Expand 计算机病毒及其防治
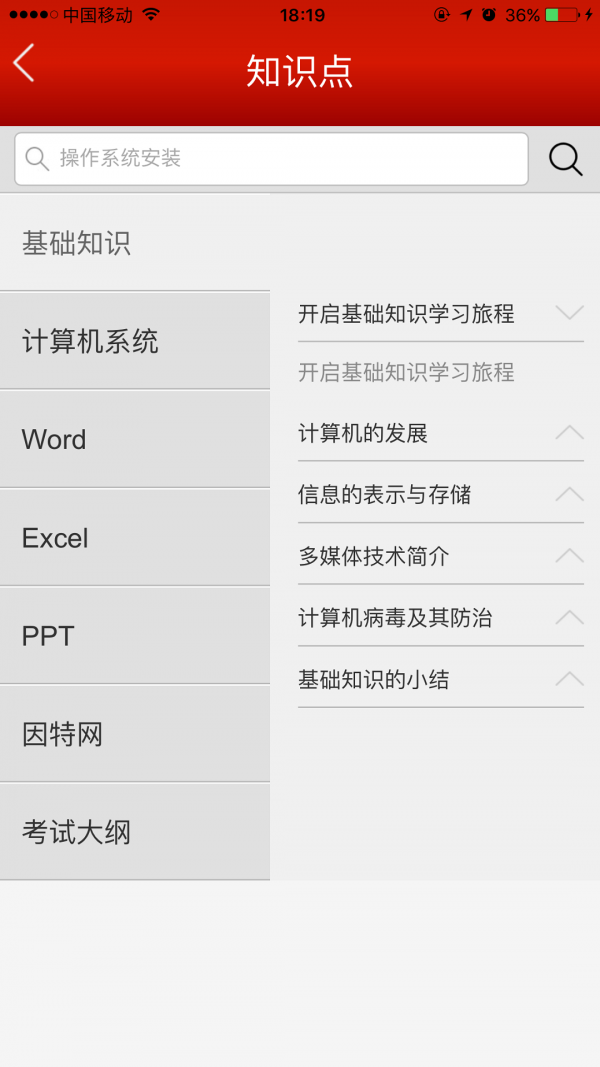 (x=440, y=618)
